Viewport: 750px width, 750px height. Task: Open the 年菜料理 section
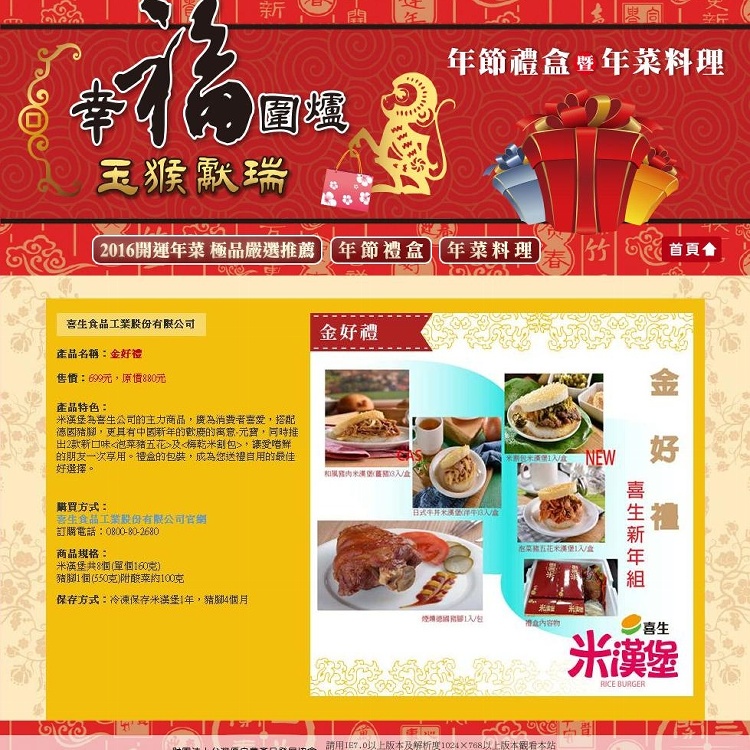[x=489, y=250]
